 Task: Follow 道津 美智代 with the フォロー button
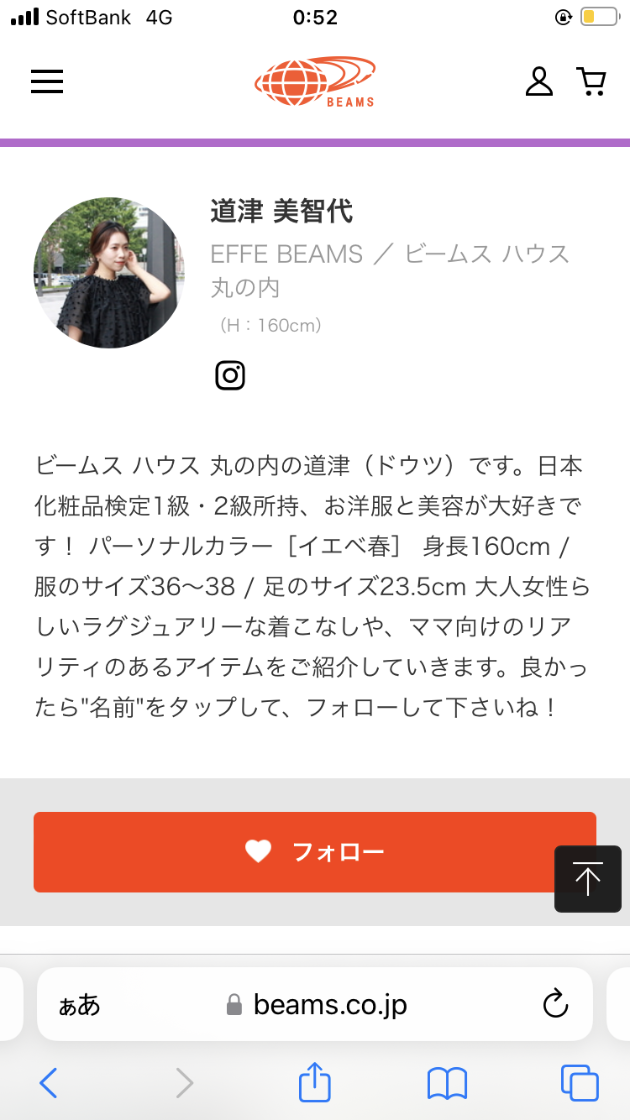(x=314, y=852)
